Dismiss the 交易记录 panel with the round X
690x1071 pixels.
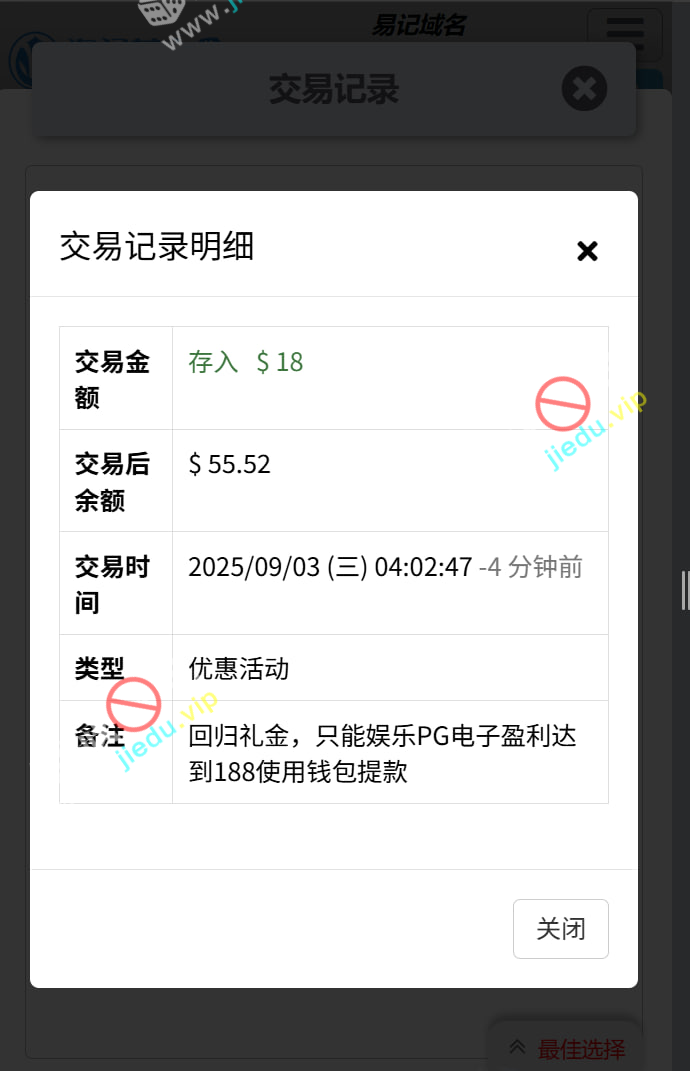(x=584, y=89)
